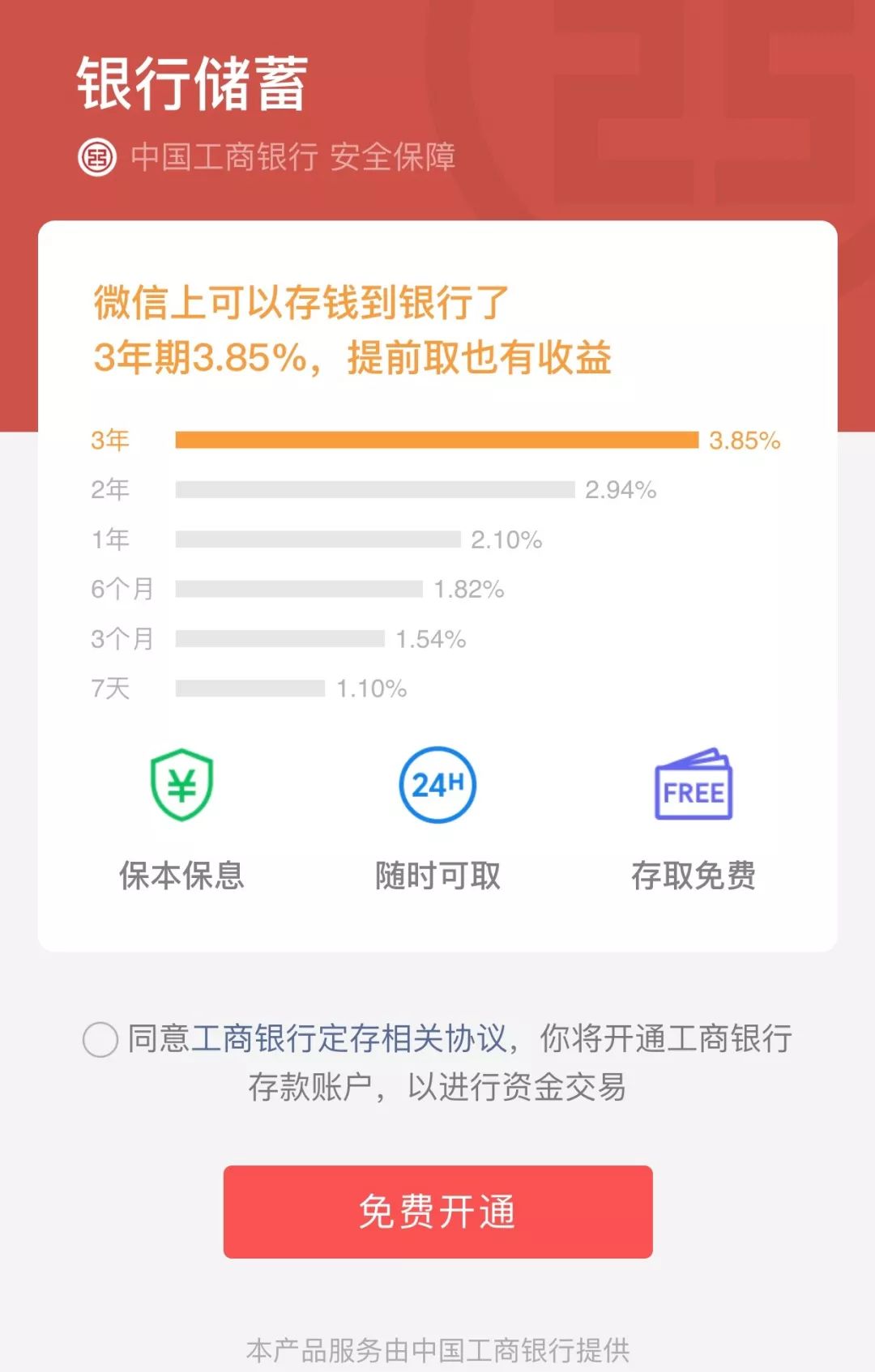Tap the 免费开通 button

pos(437,1212)
